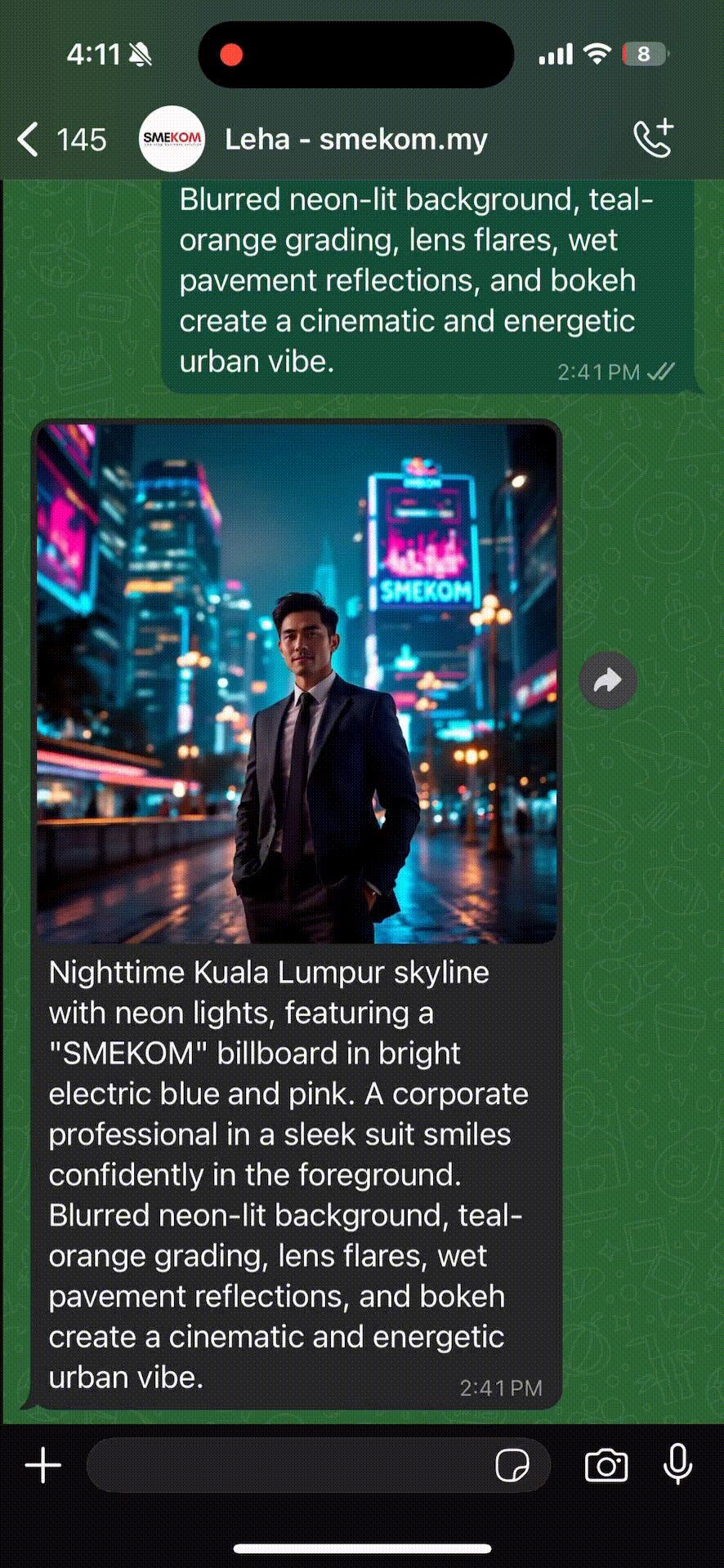
Task: Open the attachment plus menu
Action: 43,1466
